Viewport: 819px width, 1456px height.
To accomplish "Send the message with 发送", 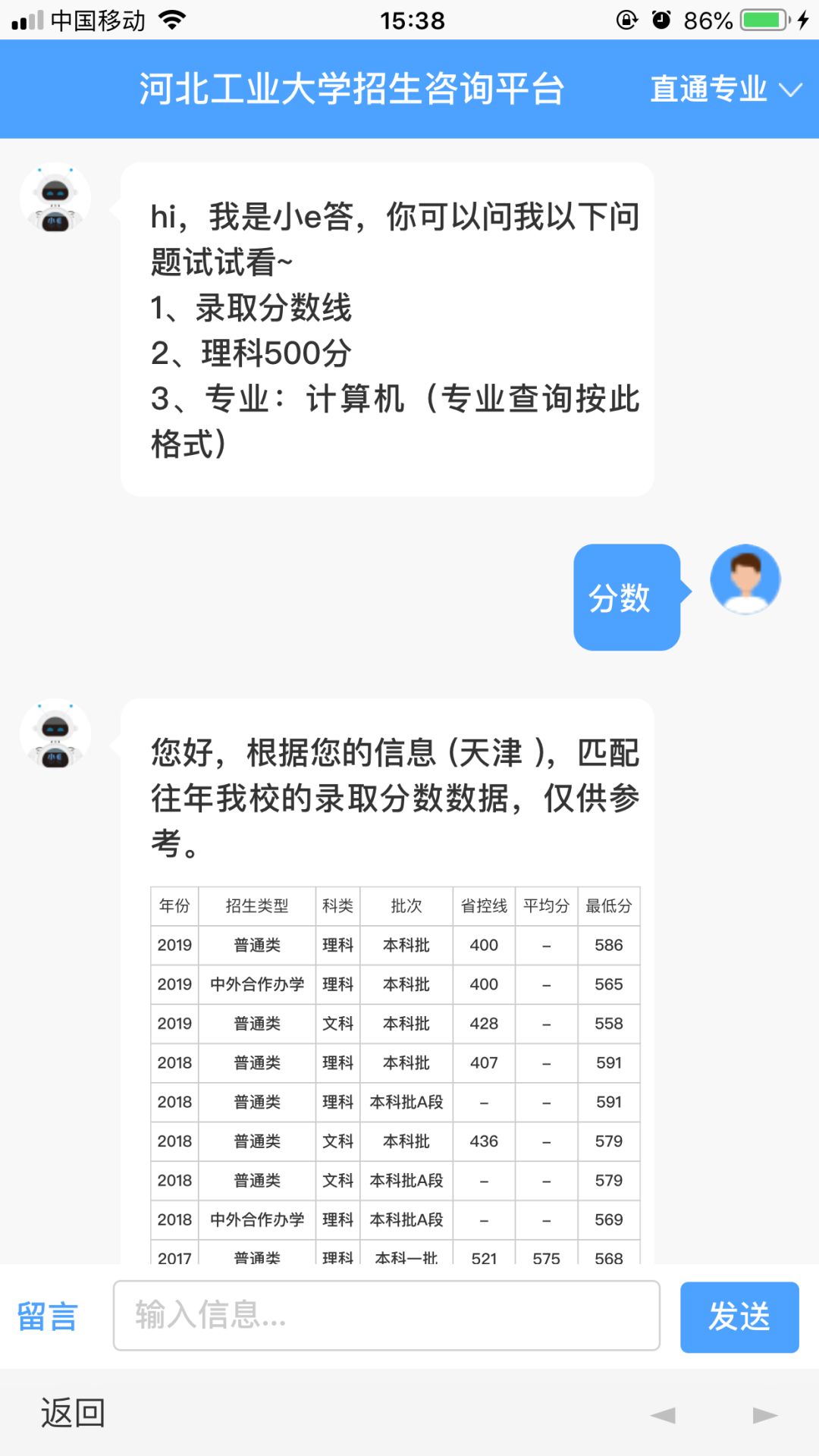I will click(x=739, y=1317).
